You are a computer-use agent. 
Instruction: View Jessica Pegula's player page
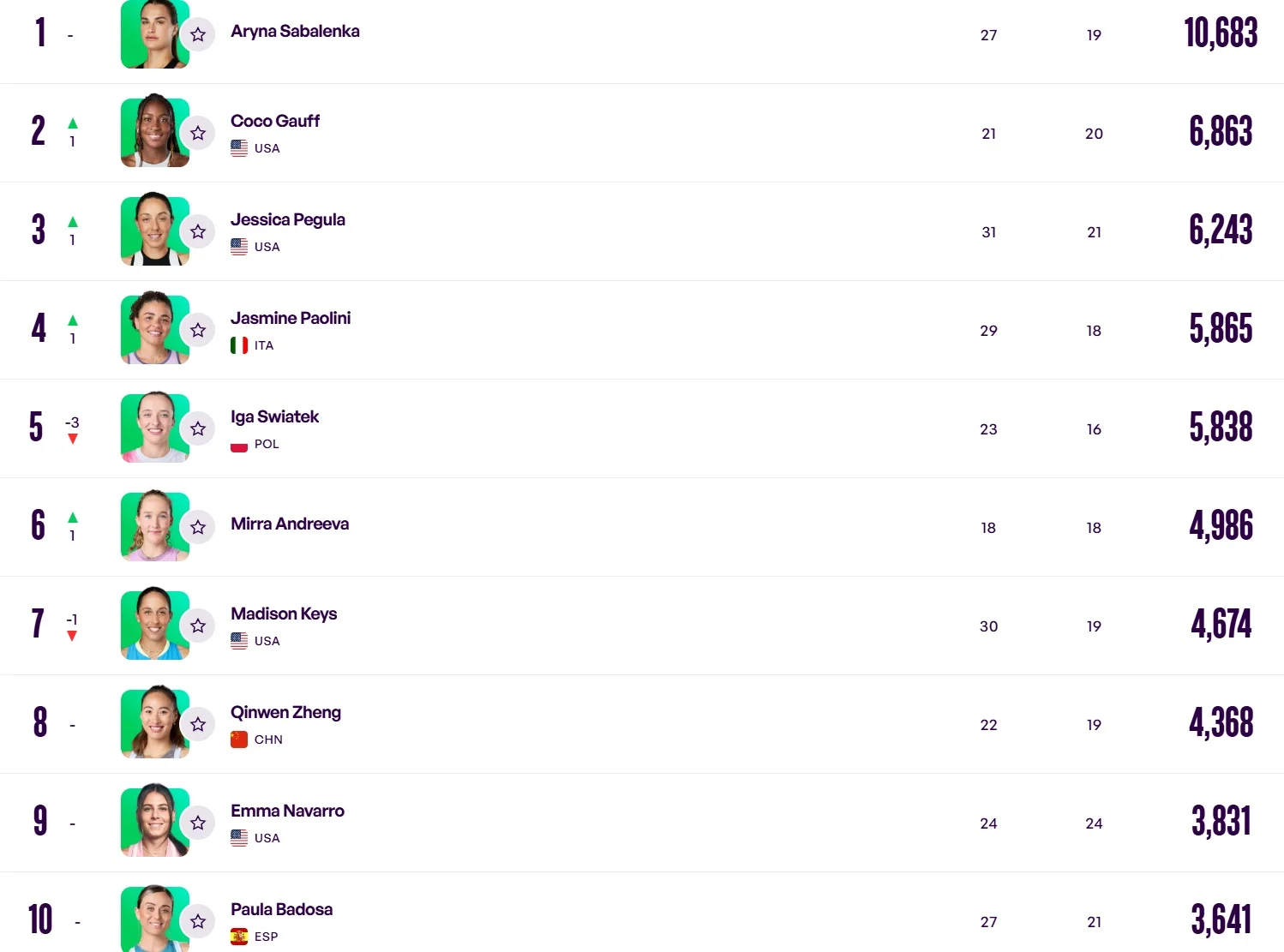tap(287, 220)
